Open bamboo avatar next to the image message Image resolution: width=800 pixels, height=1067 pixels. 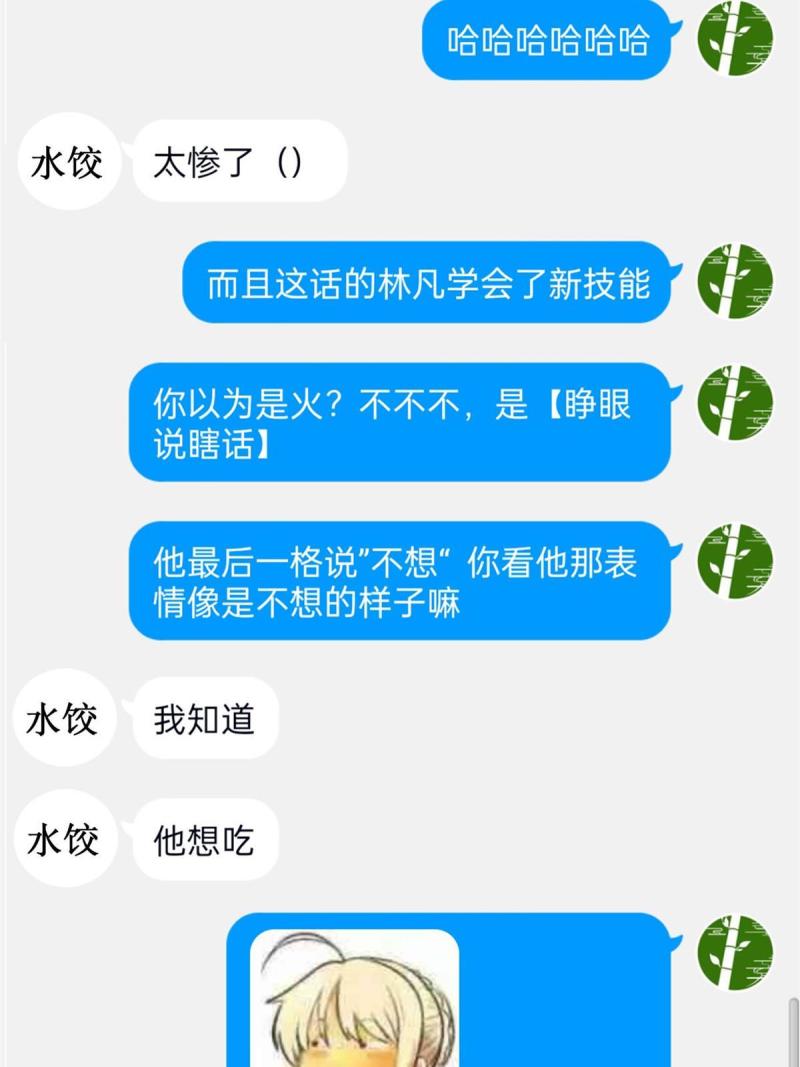coord(735,953)
